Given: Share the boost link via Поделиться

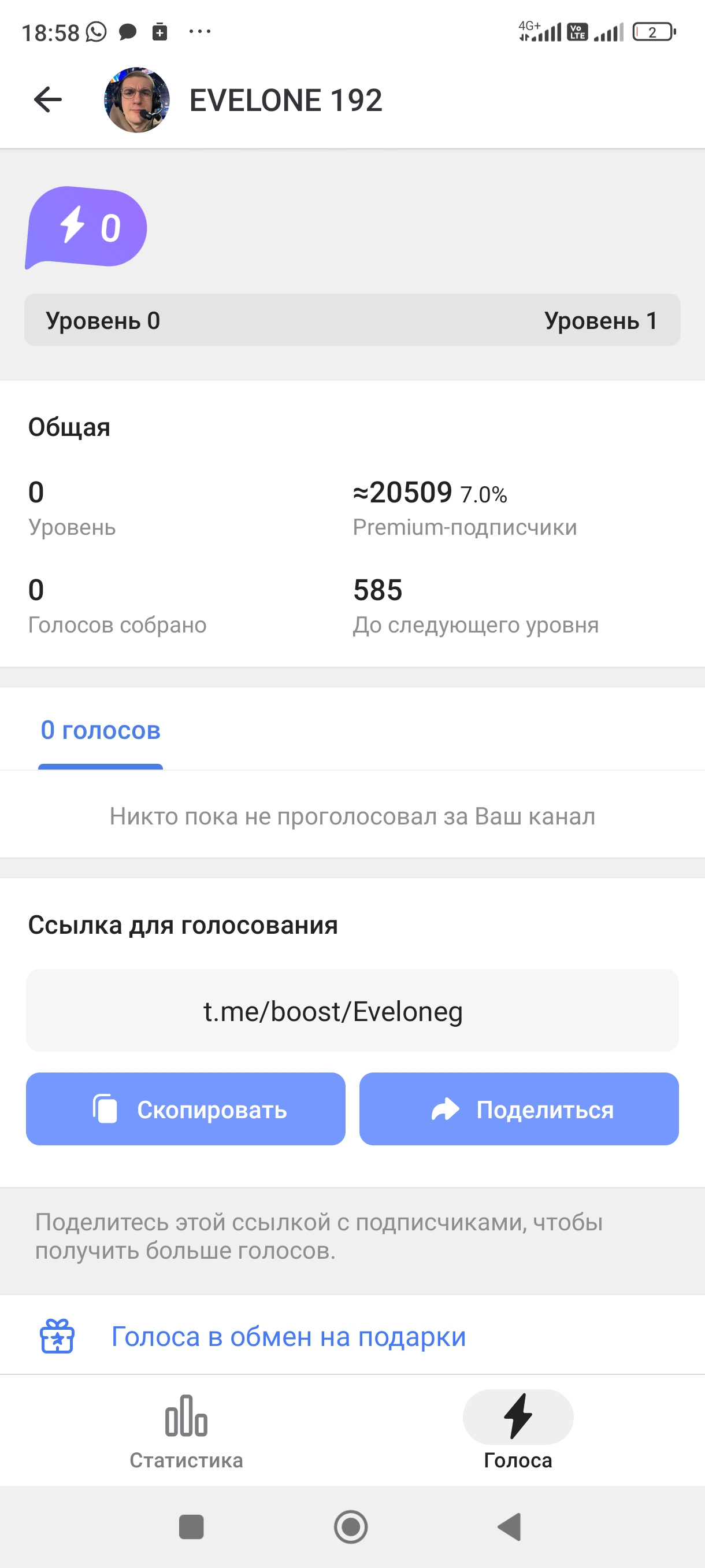Looking at the screenshot, I should [519, 1108].
